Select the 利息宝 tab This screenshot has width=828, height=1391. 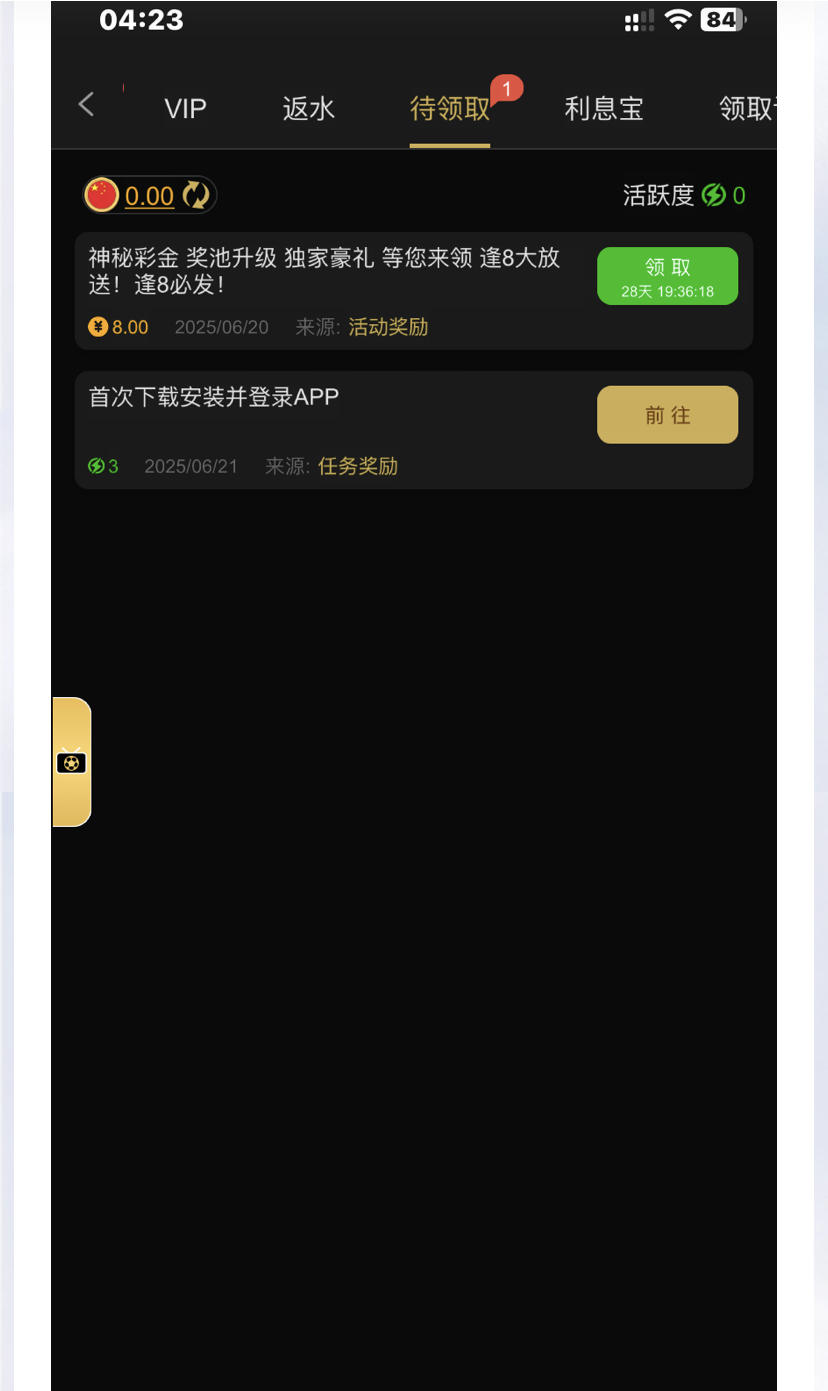pos(604,108)
